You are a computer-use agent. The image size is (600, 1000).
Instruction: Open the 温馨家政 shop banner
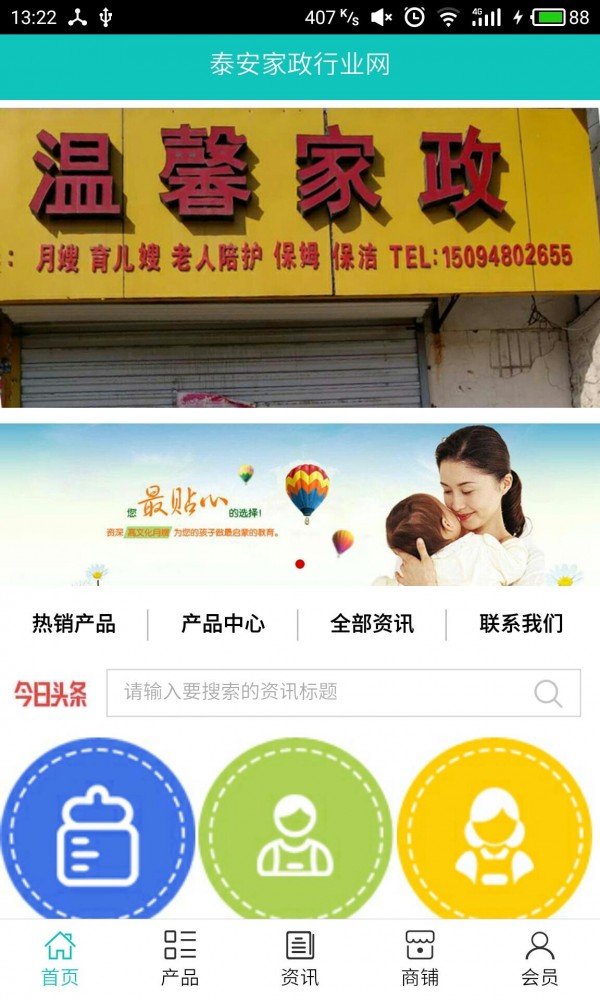[x=300, y=258]
